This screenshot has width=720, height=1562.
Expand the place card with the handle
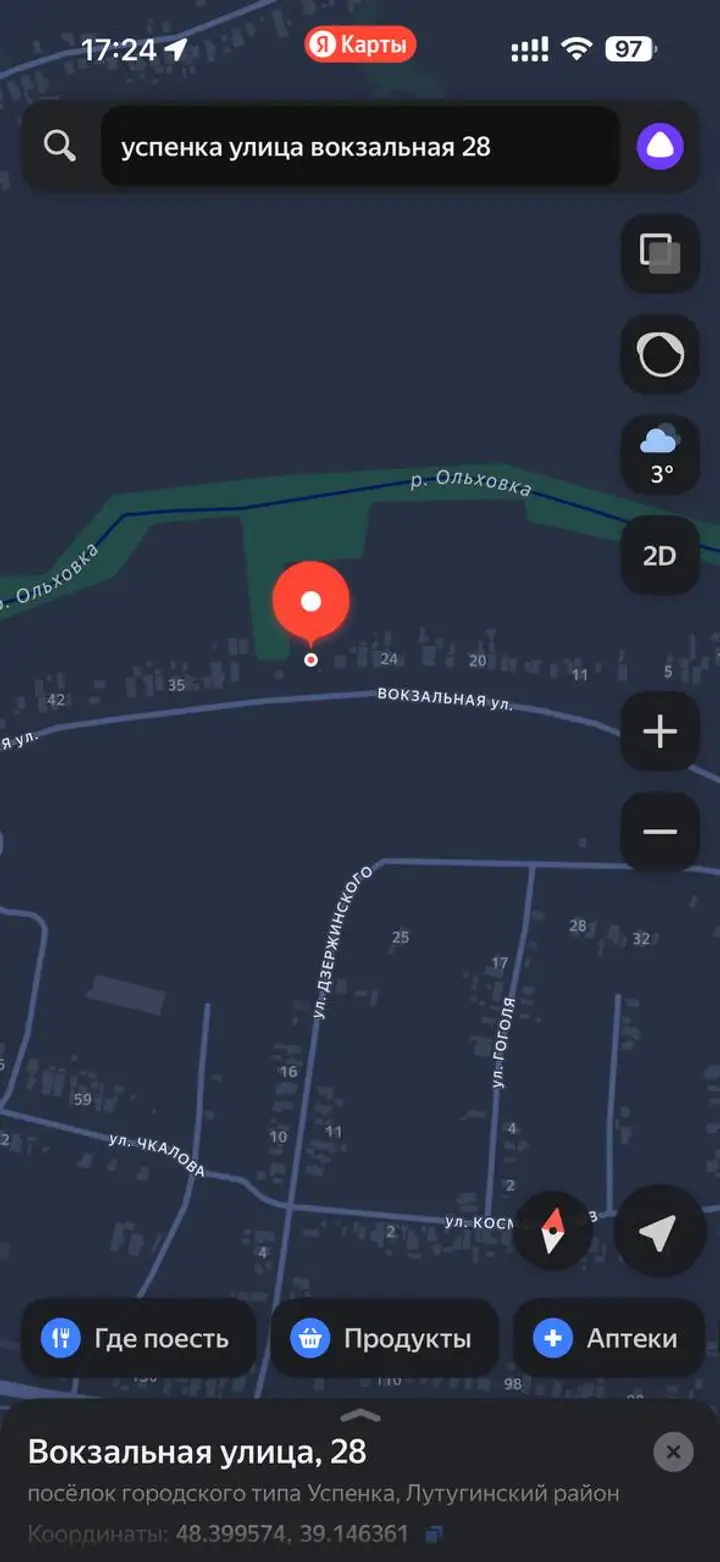point(360,1416)
